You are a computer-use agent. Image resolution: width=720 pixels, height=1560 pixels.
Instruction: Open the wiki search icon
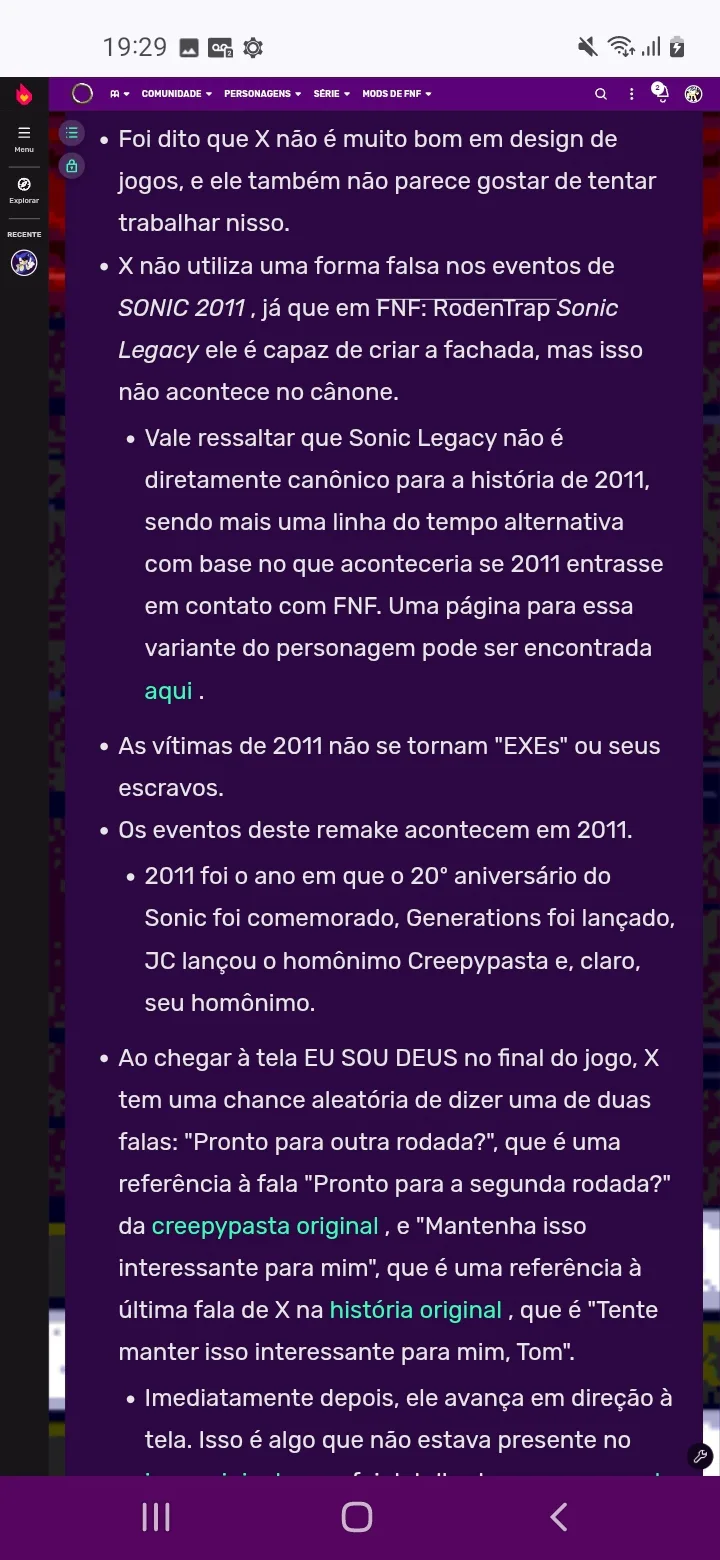(601, 94)
